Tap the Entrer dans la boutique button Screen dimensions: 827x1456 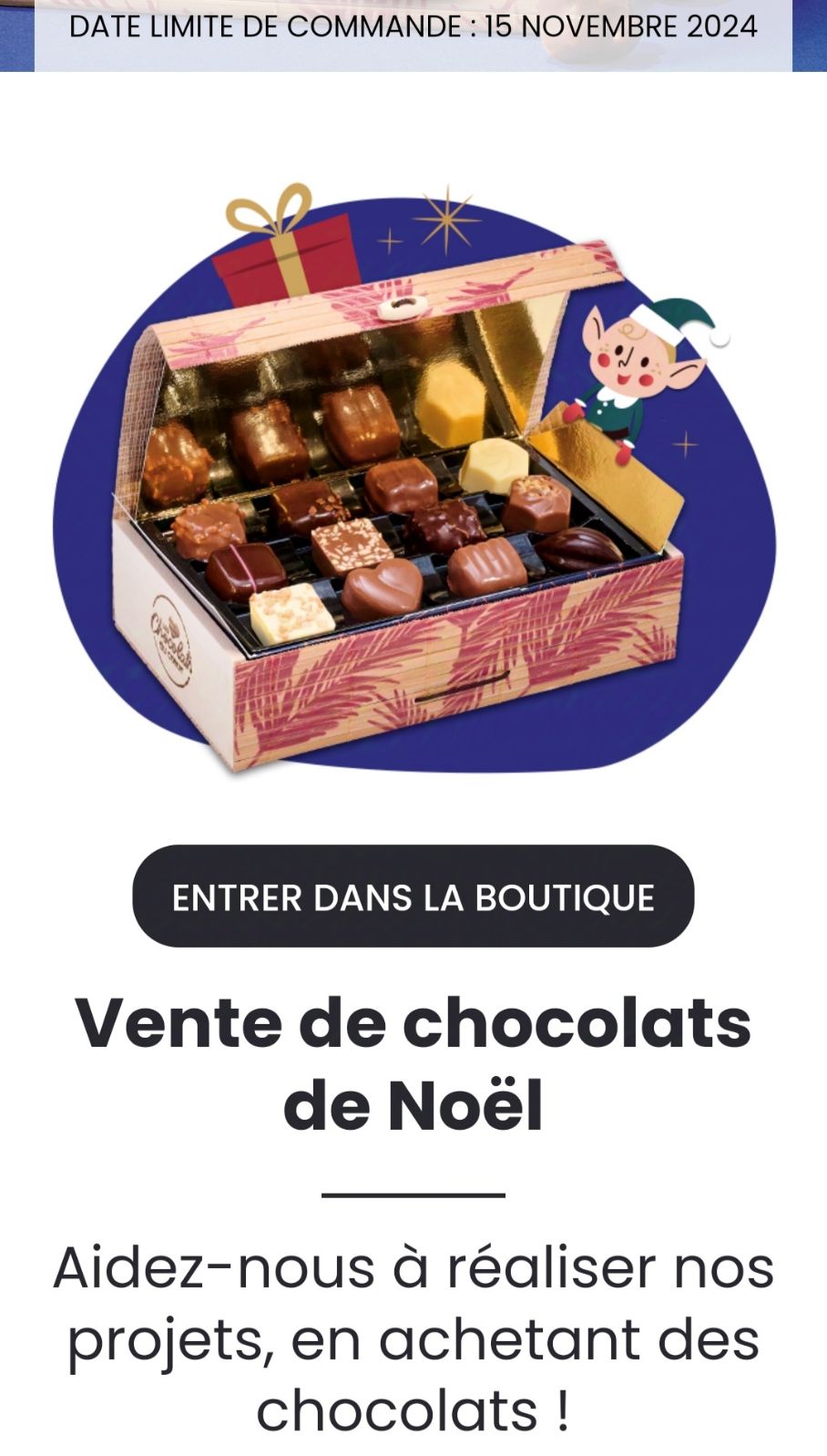coord(413,897)
